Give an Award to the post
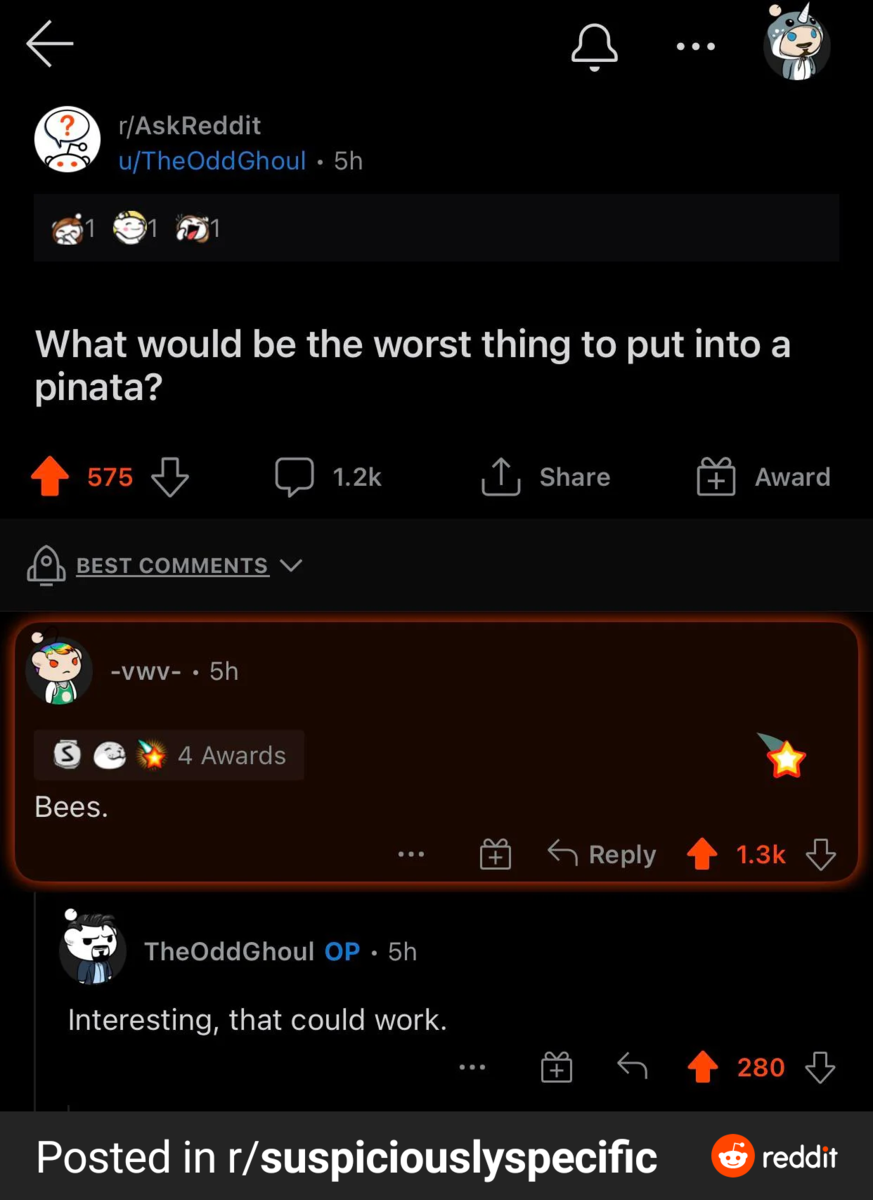Viewport: 873px width, 1200px height. [x=764, y=478]
